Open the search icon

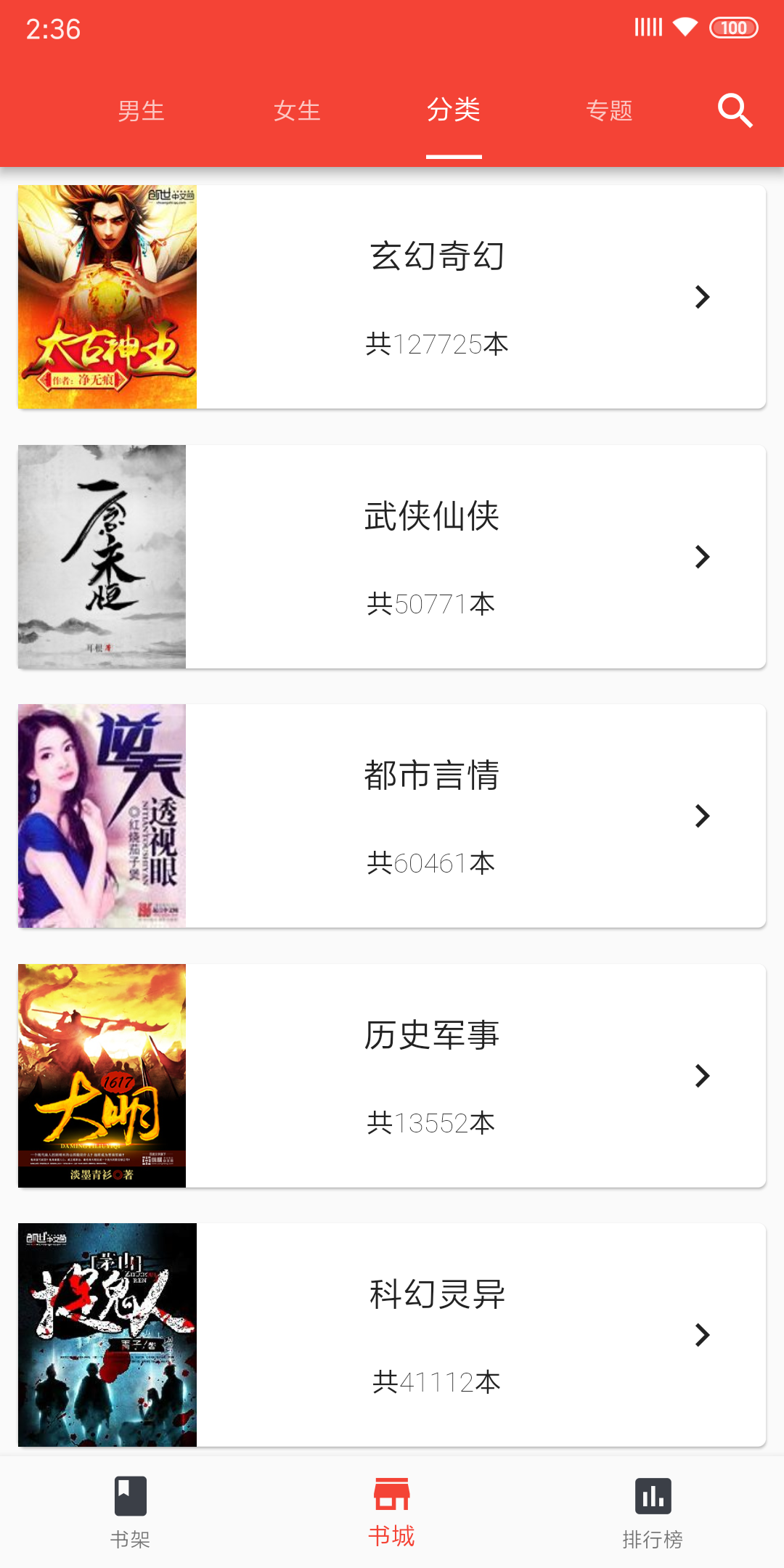(x=735, y=110)
